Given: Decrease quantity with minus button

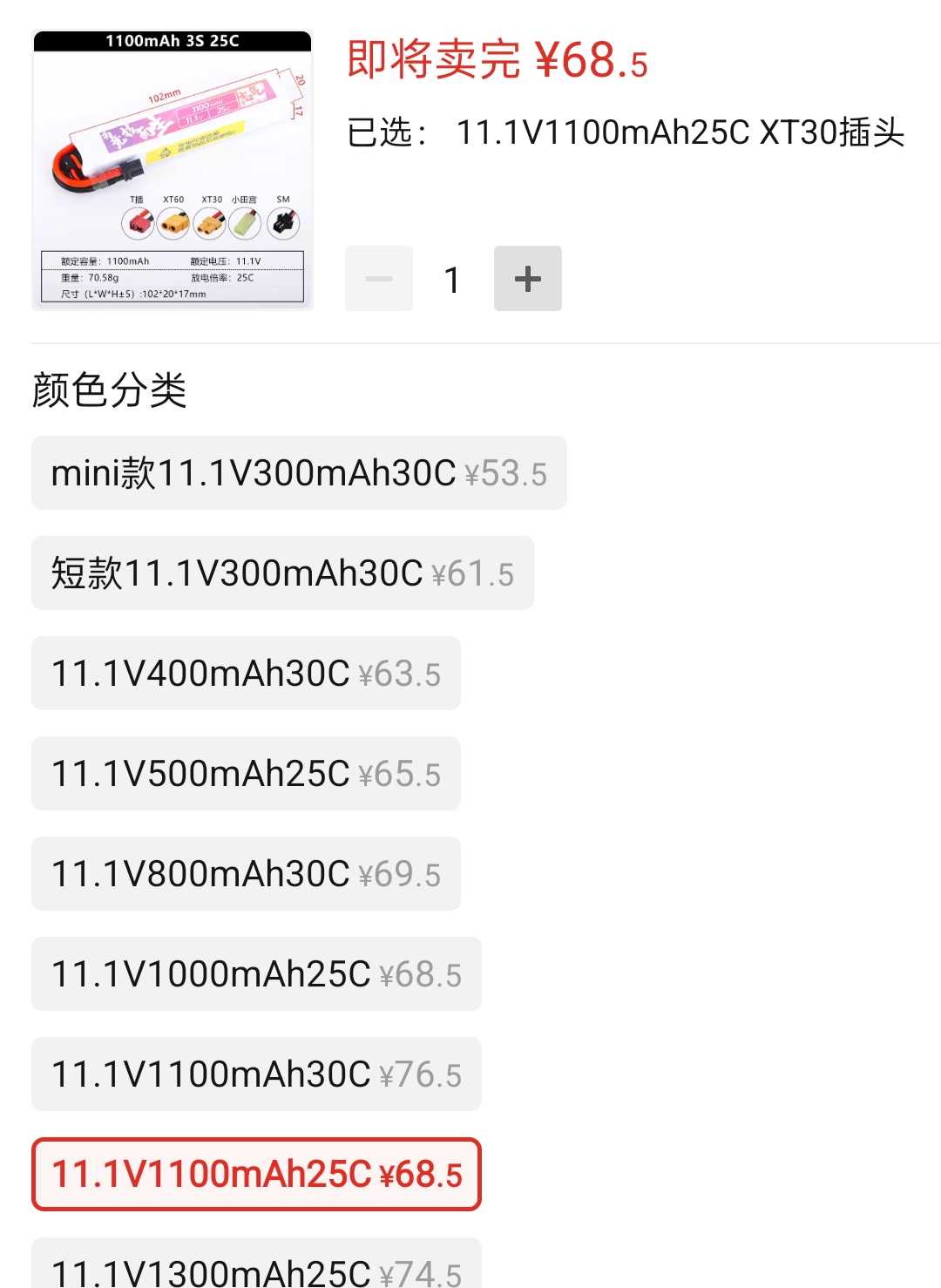Looking at the screenshot, I should (x=379, y=279).
